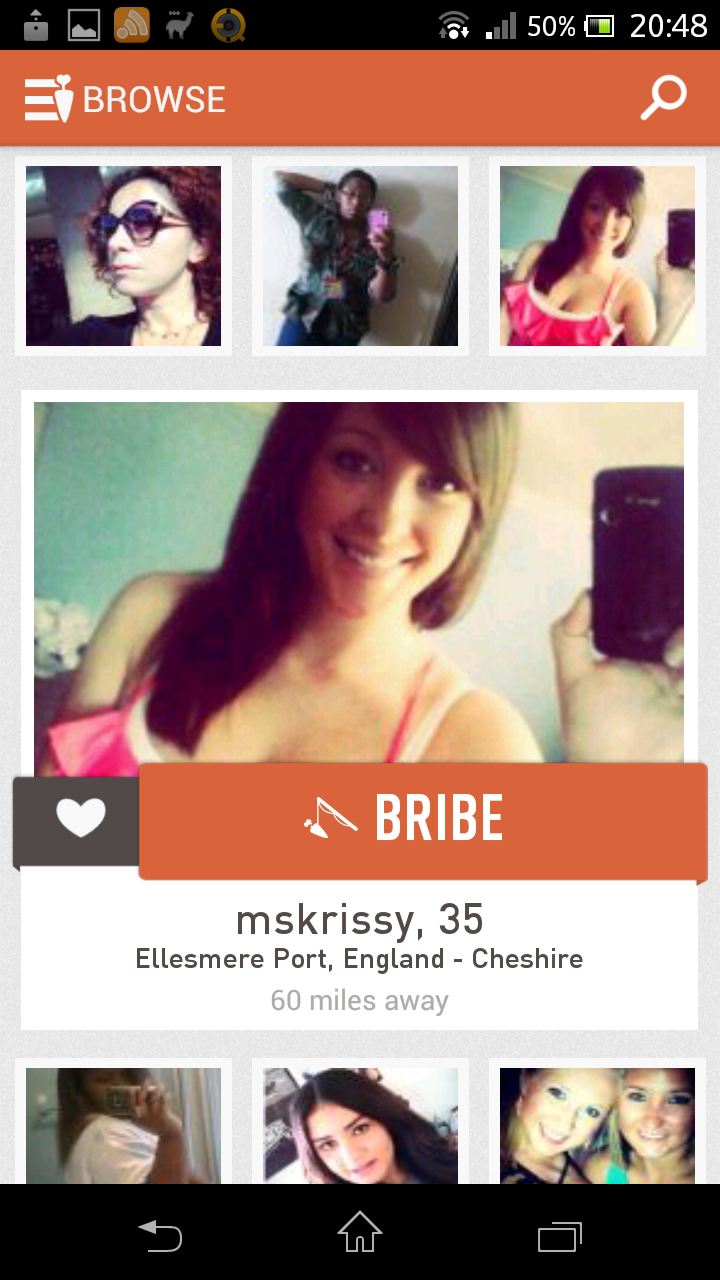Open the bottom-middle dark-haired profile thumbnail
720x1280 pixels.
coord(360,1125)
